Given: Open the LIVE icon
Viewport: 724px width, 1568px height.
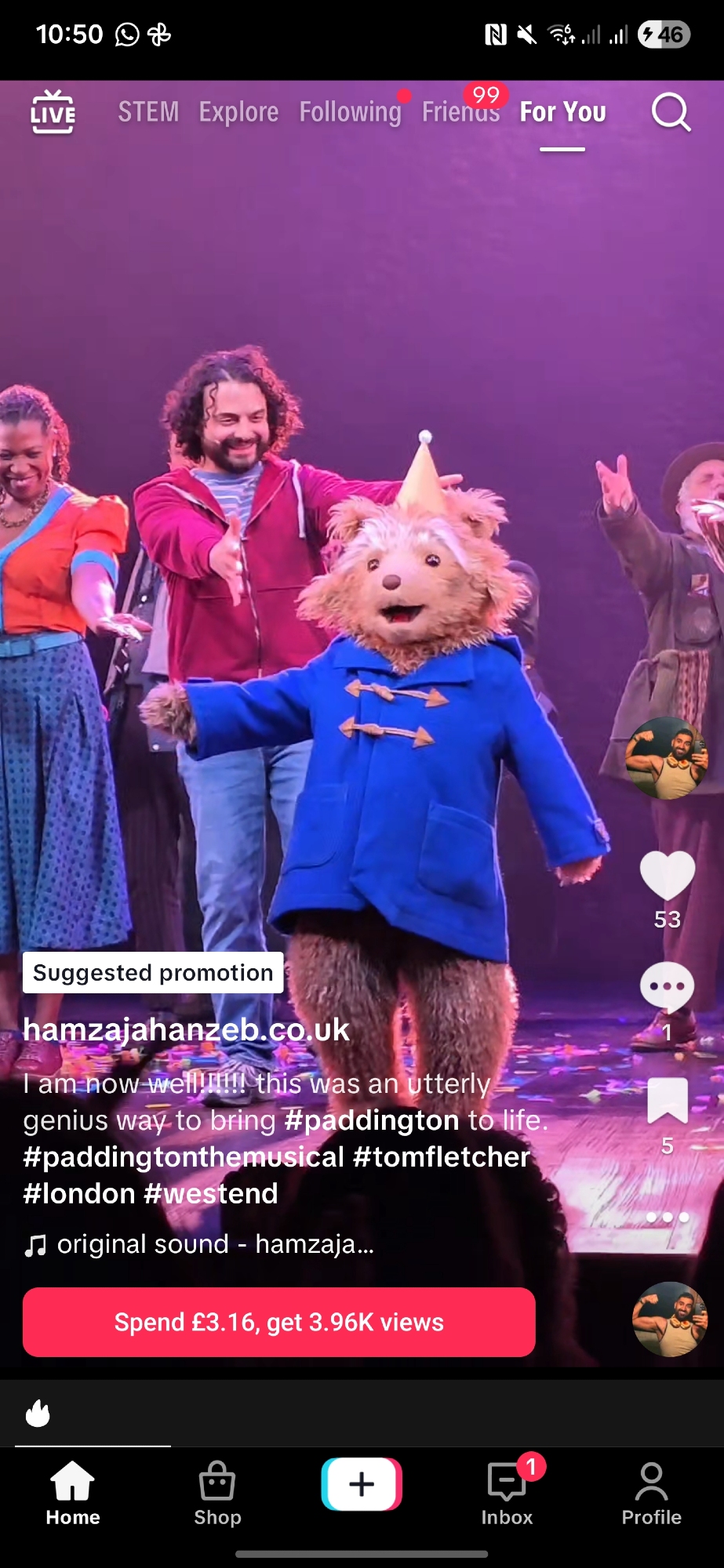Looking at the screenshot, I should click(53, 112).
